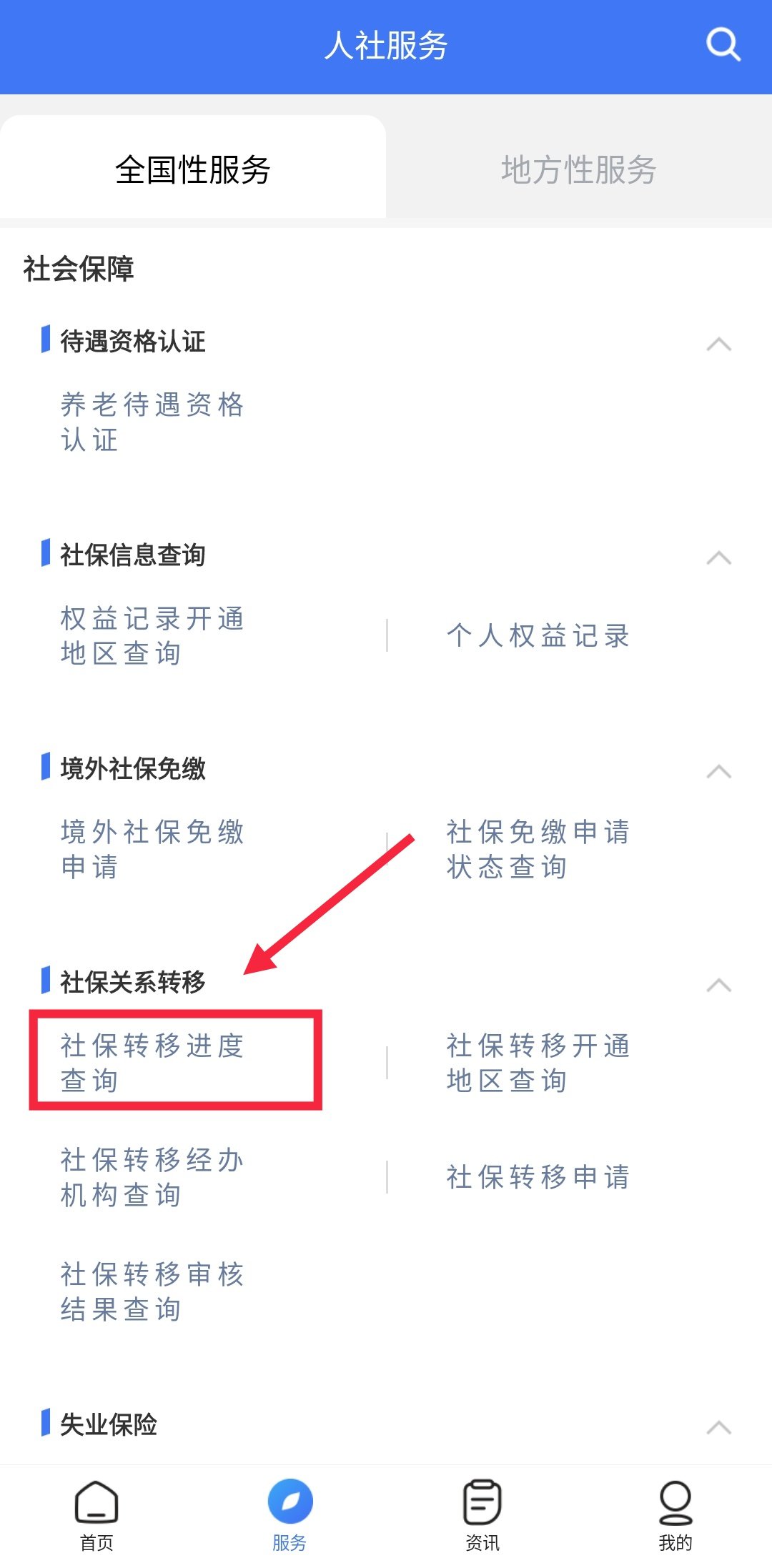This screenshot has height=1568, width=772.
Task: Open 社保转移申请
Action: tap(538, 1177)
